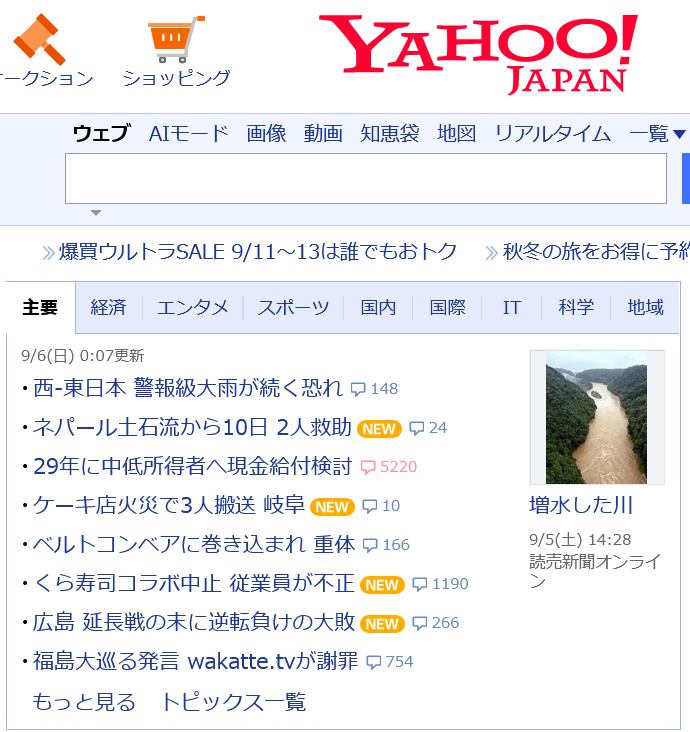Image resolution: width=690 pixels, height=732 pixels.
Task: Open the オークション auction hammer link
Action: pos(43,51)
